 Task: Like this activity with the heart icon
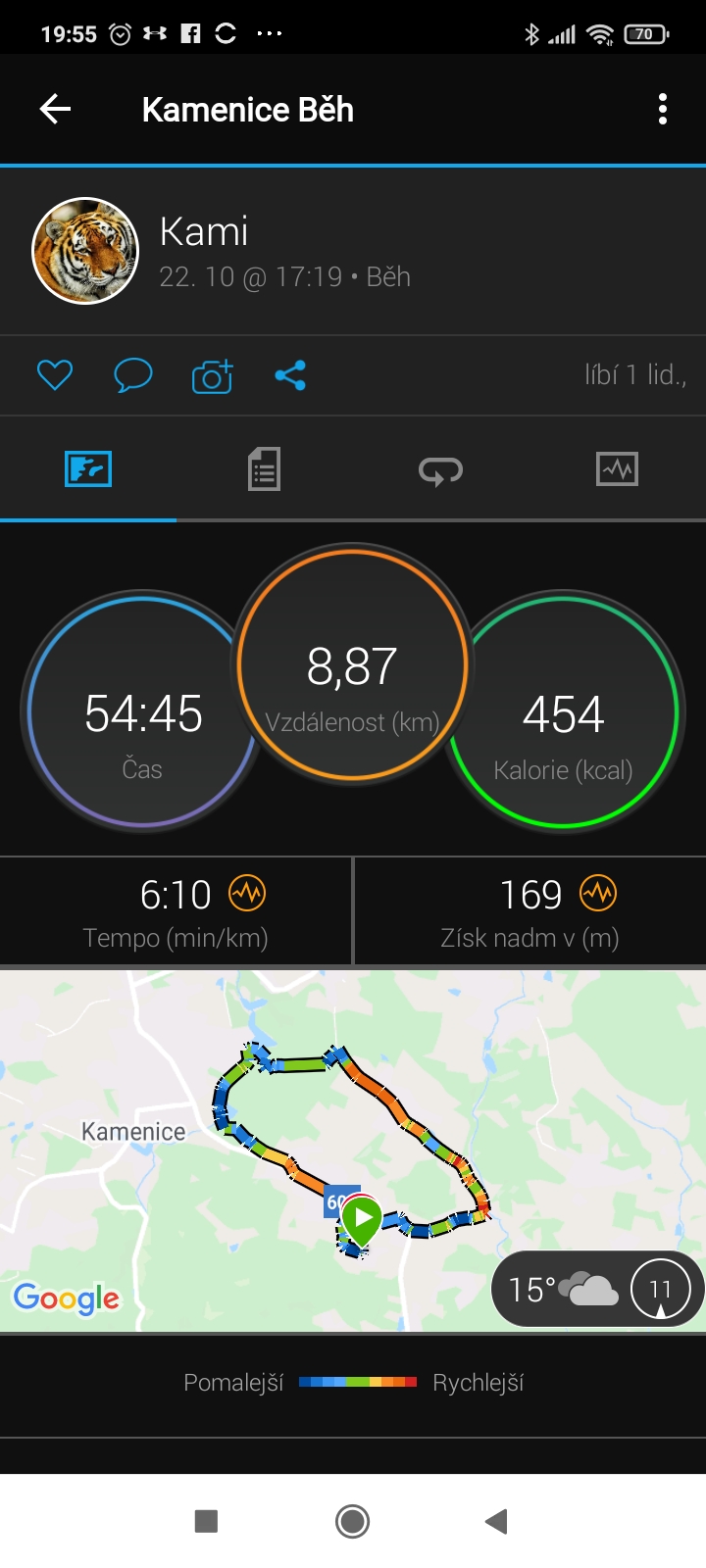coord(55,375)
